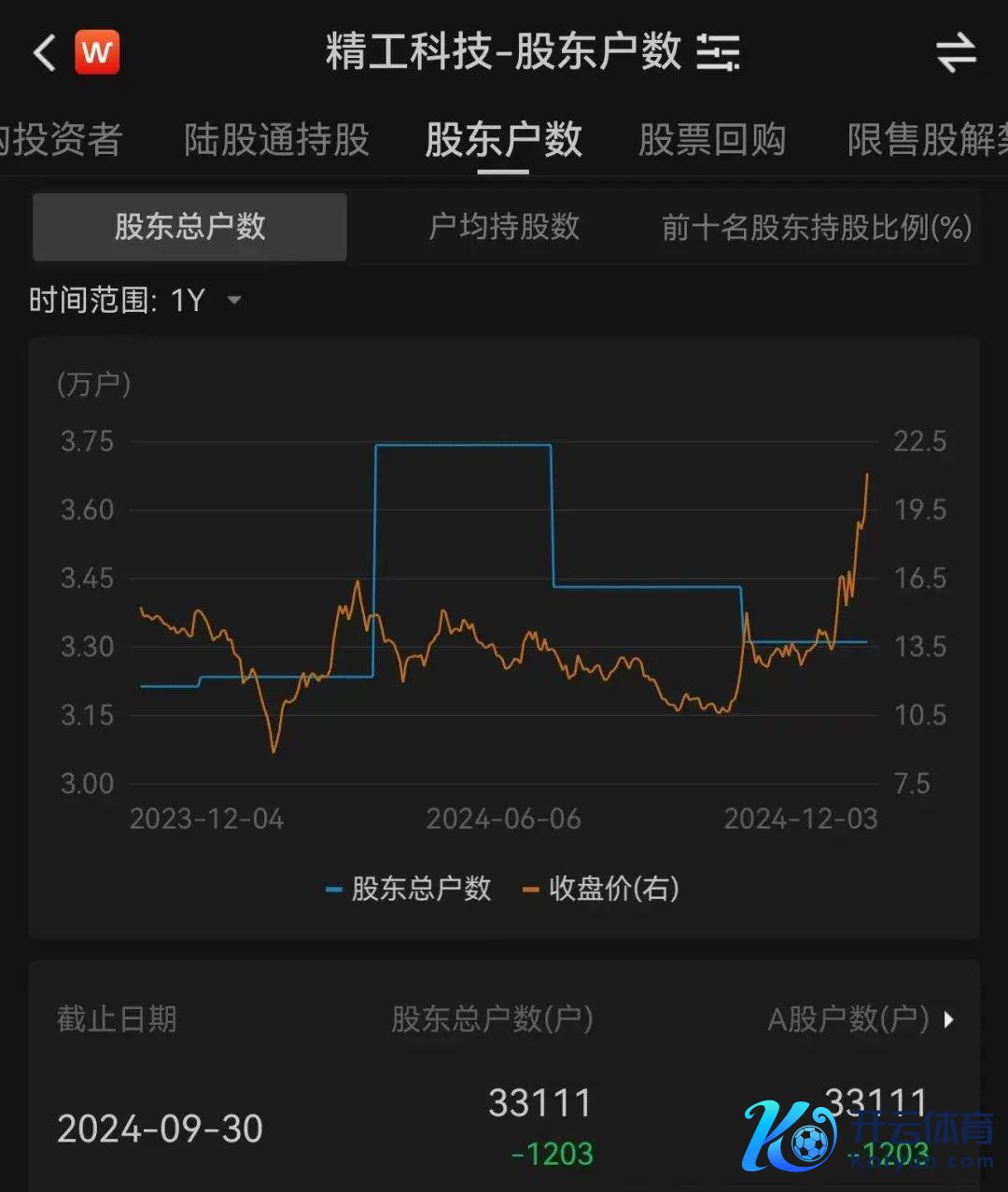Select the 股东户数 tab

coord(504,140)
